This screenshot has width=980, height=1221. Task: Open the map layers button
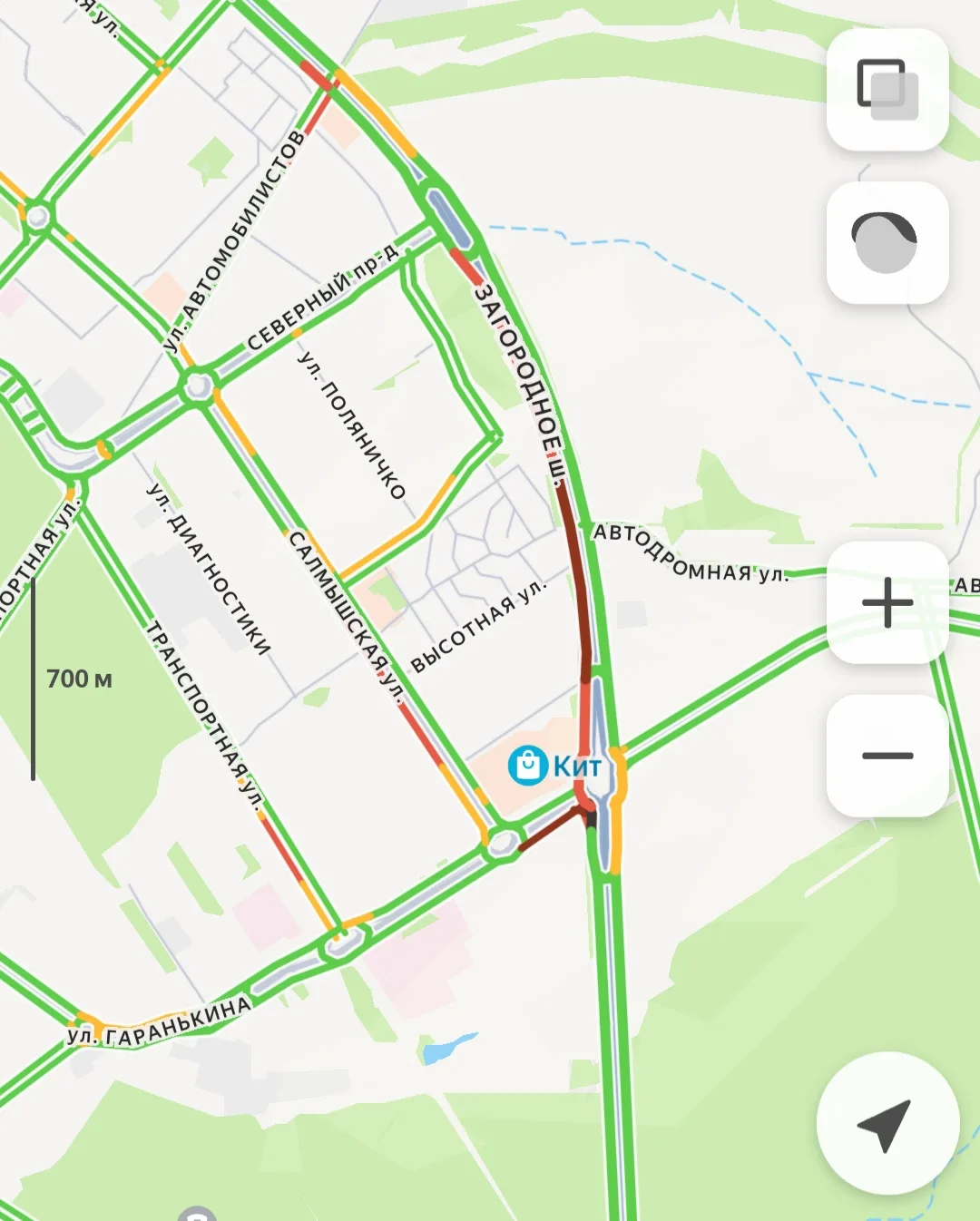(887, 90)
